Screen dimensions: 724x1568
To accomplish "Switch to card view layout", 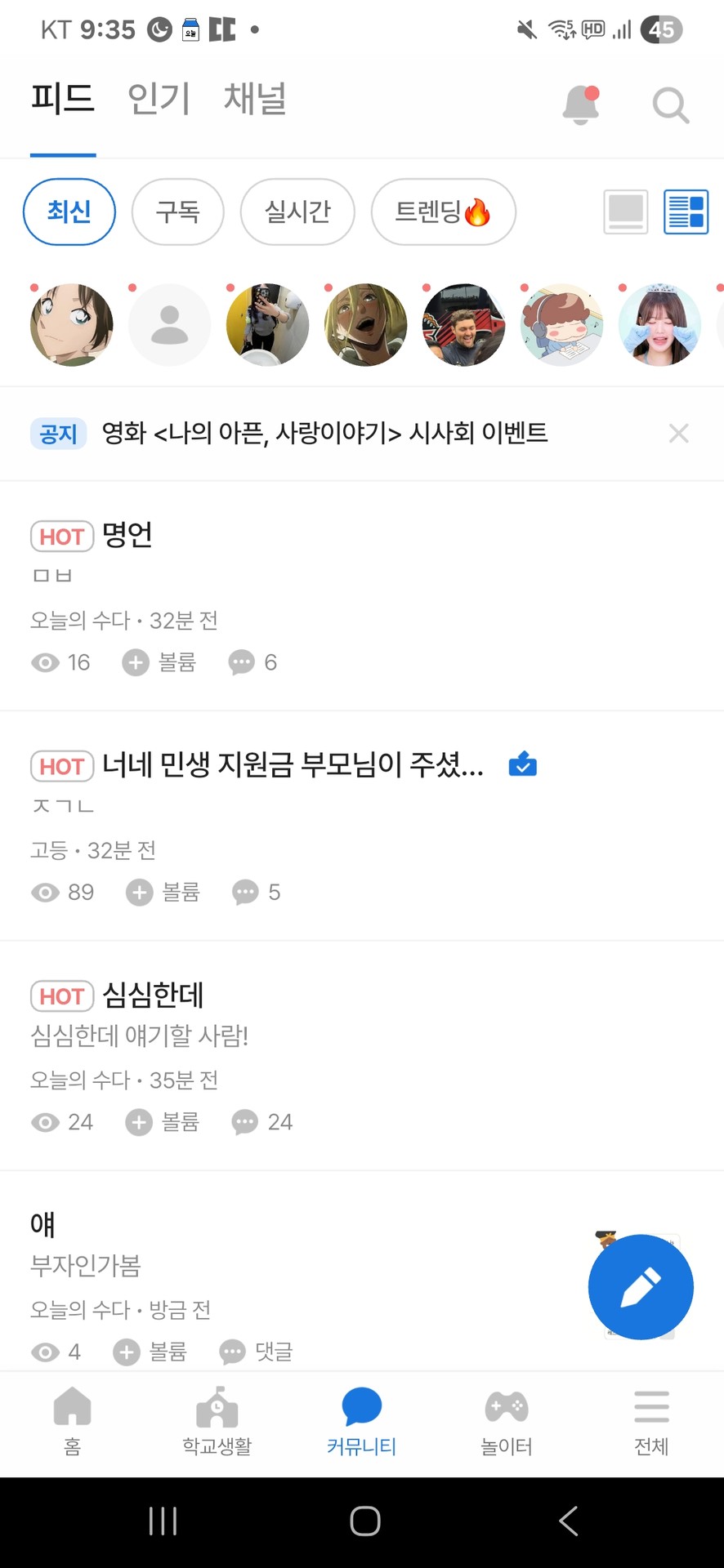I will [626, 212].
